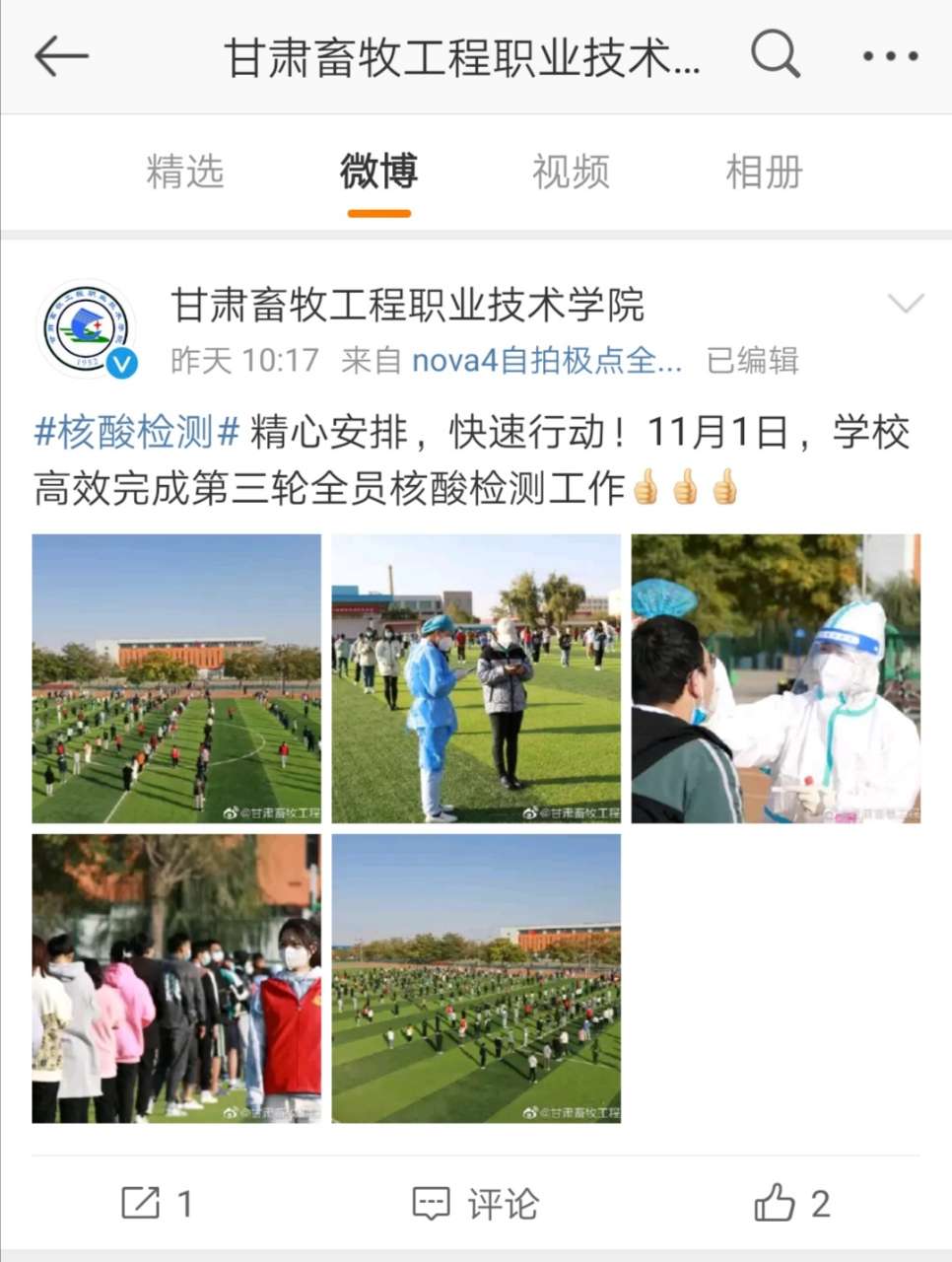The image size is (952, 1262).
Task: Go back using the top arrow
Action: (61, 56)
